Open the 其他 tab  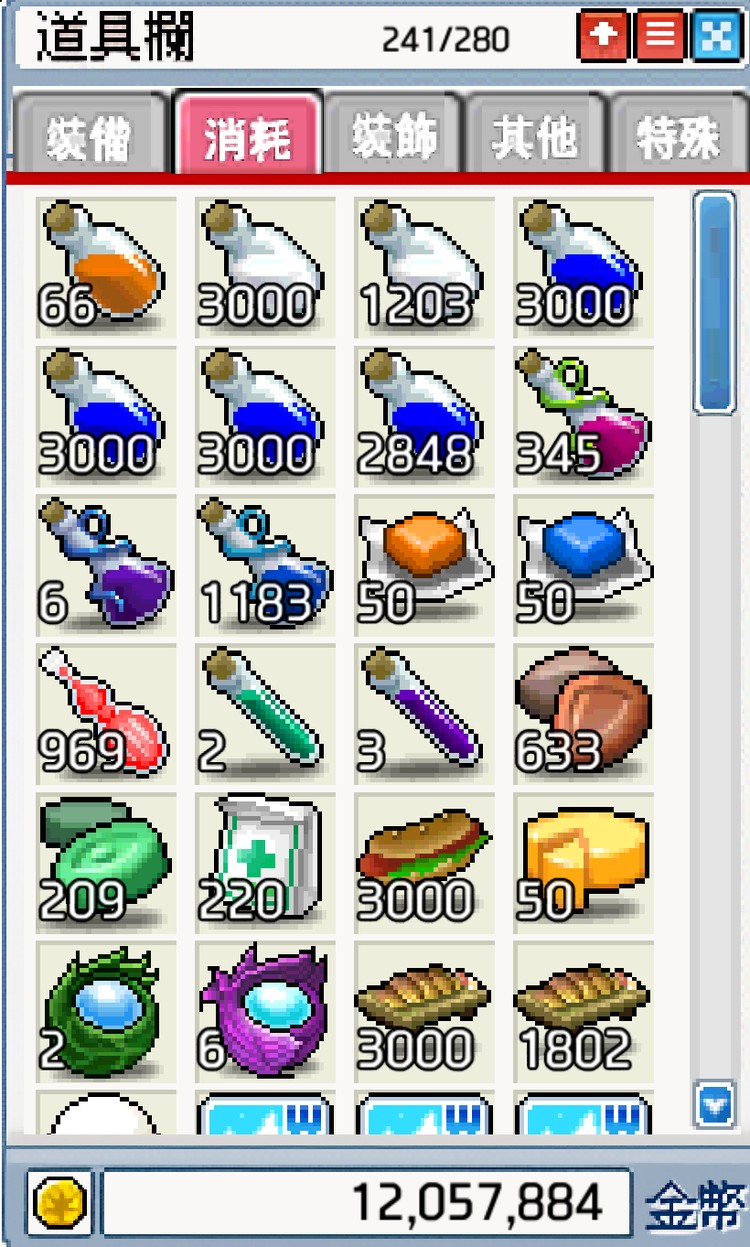pyautogui.click(x=535, y=138)
